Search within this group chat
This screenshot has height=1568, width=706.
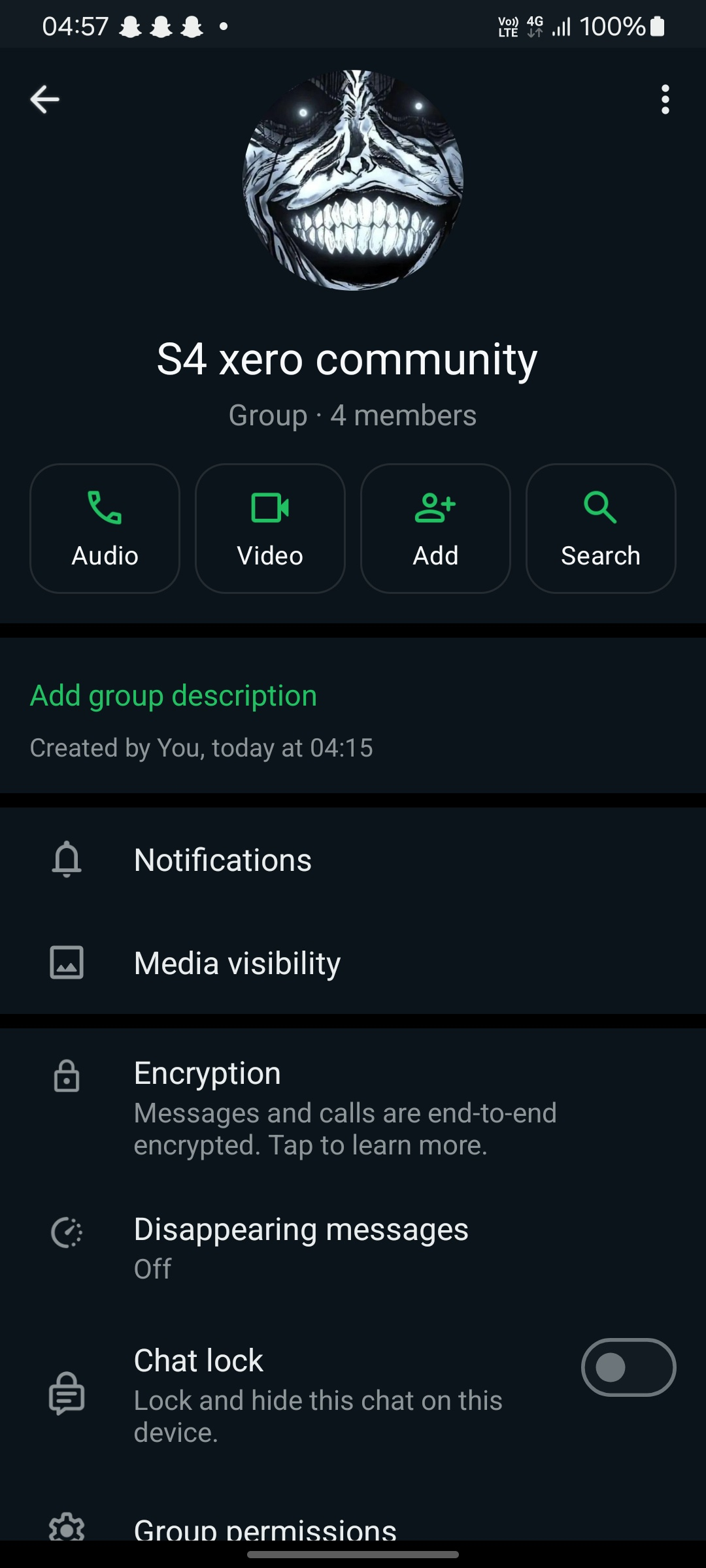(601, 528)
